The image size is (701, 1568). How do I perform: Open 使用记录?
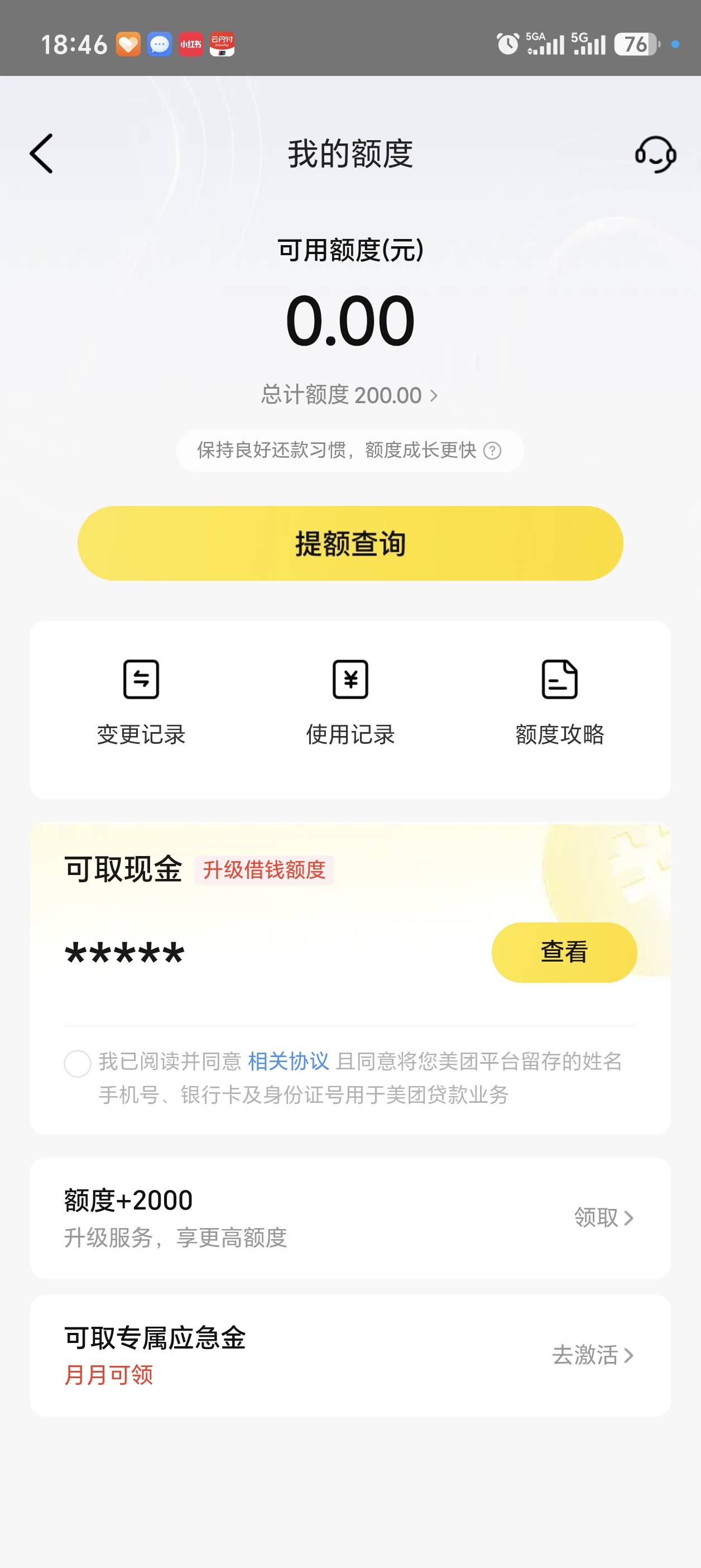coord(350,703)
